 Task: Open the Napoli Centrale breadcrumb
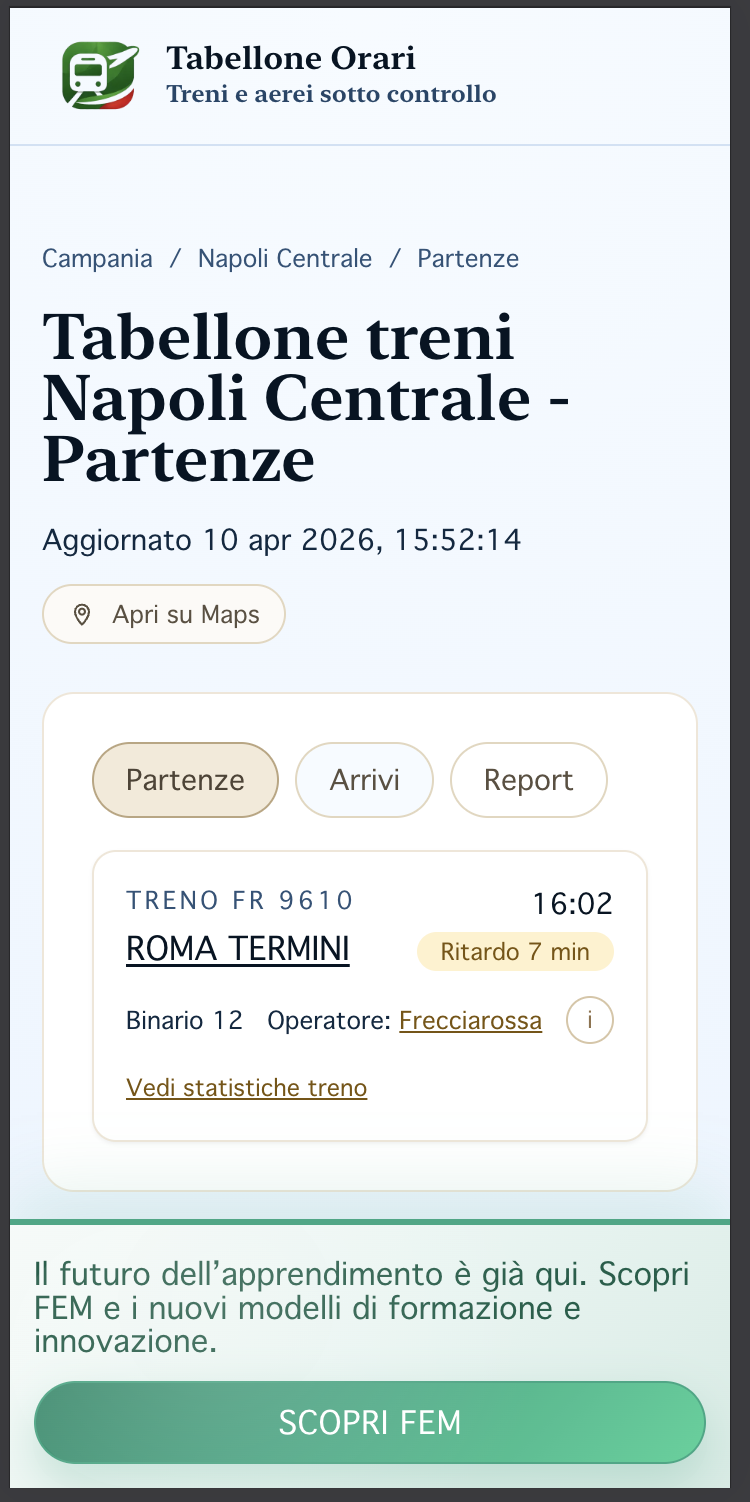coord(283,258)
